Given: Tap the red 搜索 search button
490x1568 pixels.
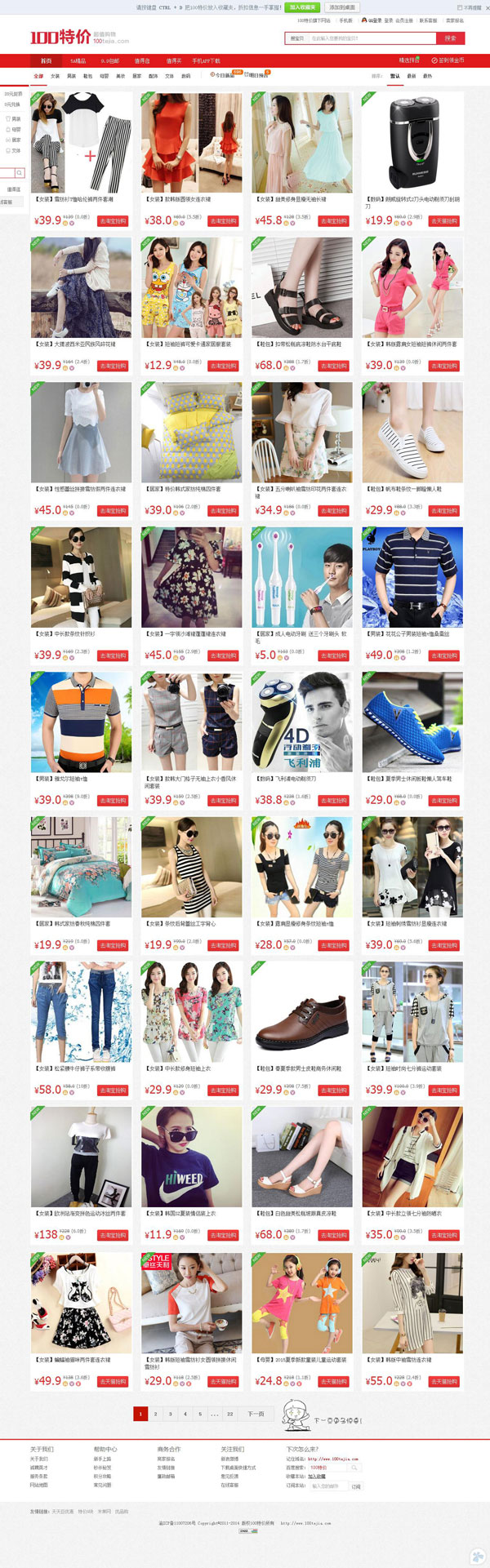Looking at the screenshot, I should click(450, 38).
